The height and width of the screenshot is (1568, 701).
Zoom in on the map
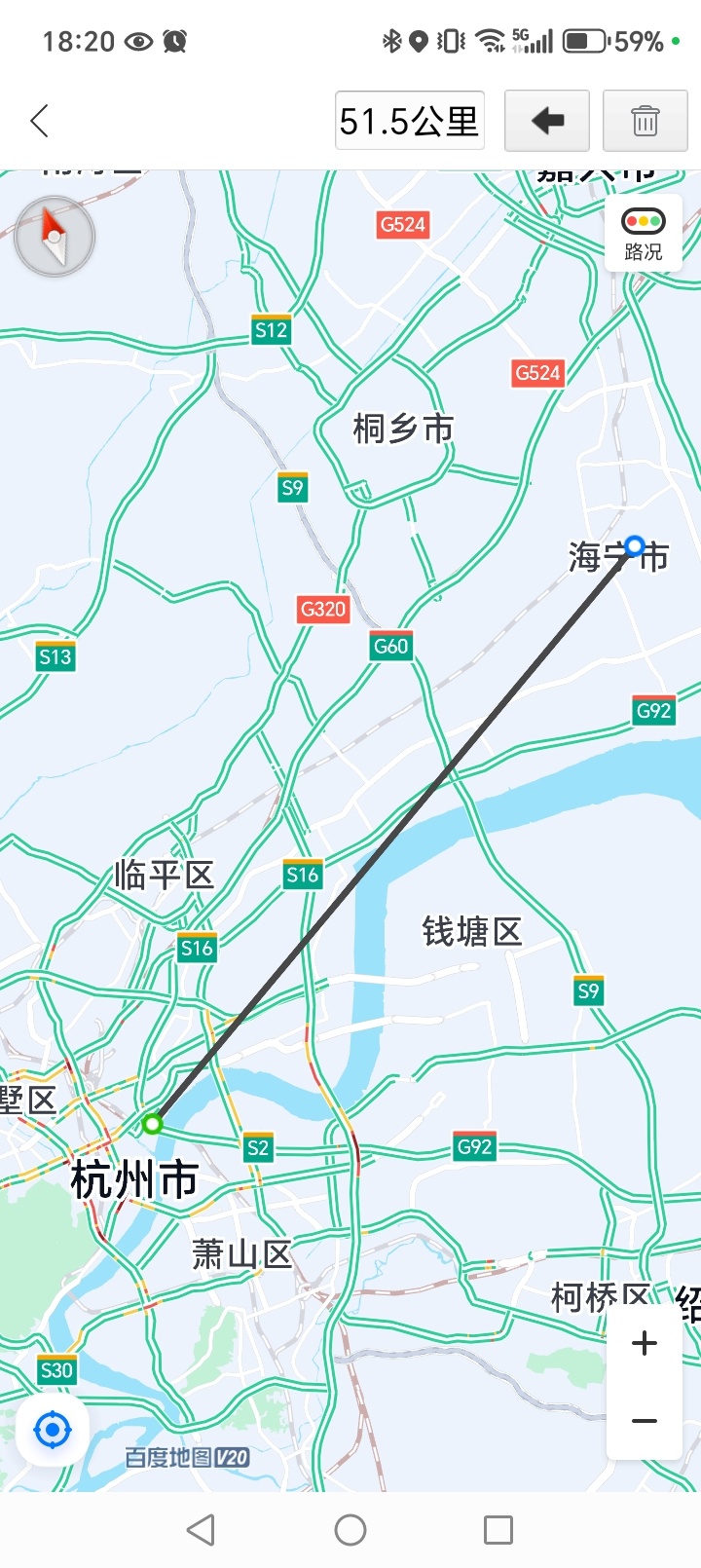pos(644,1343)
